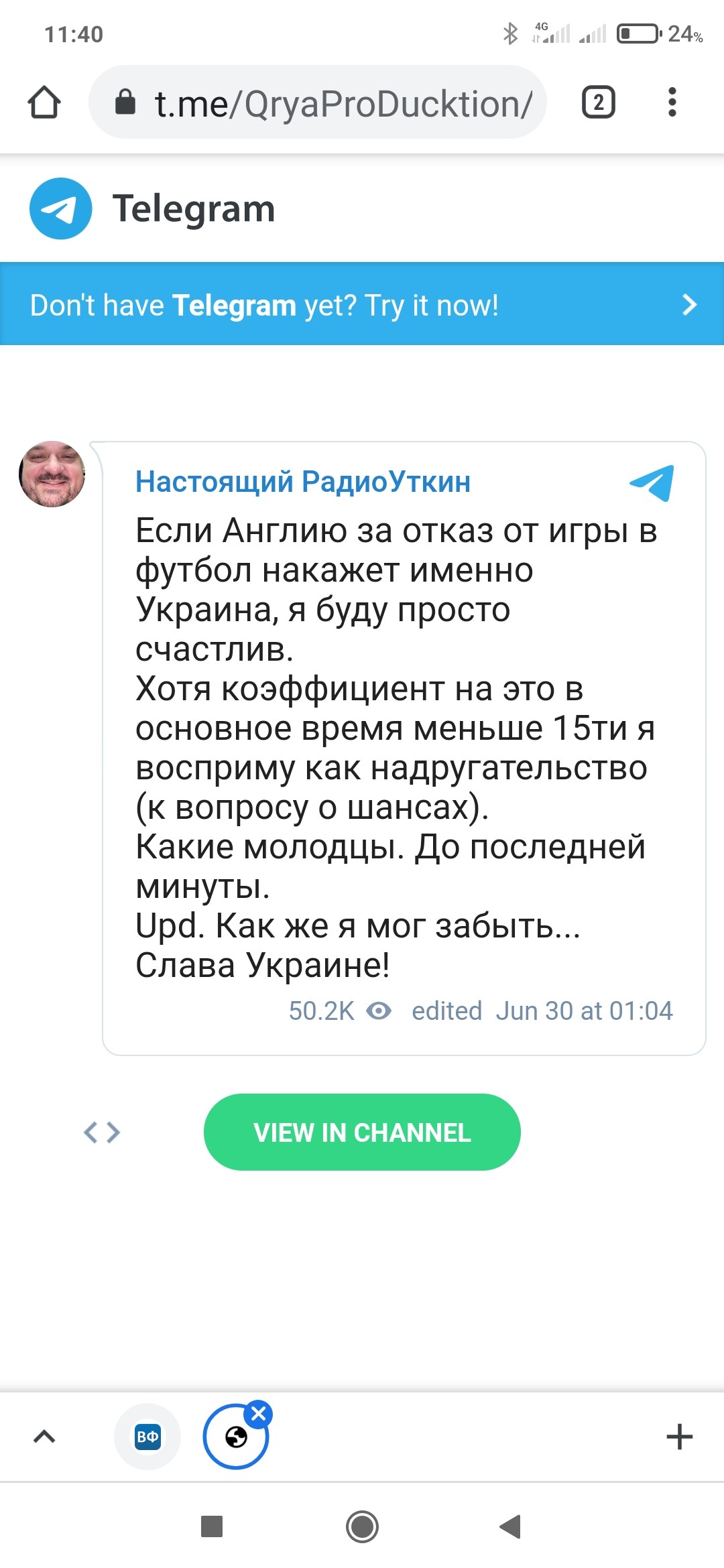The image size is (724, 1568).
Task: Get the embed code for this post
Action: click(x=102, y=1132)
